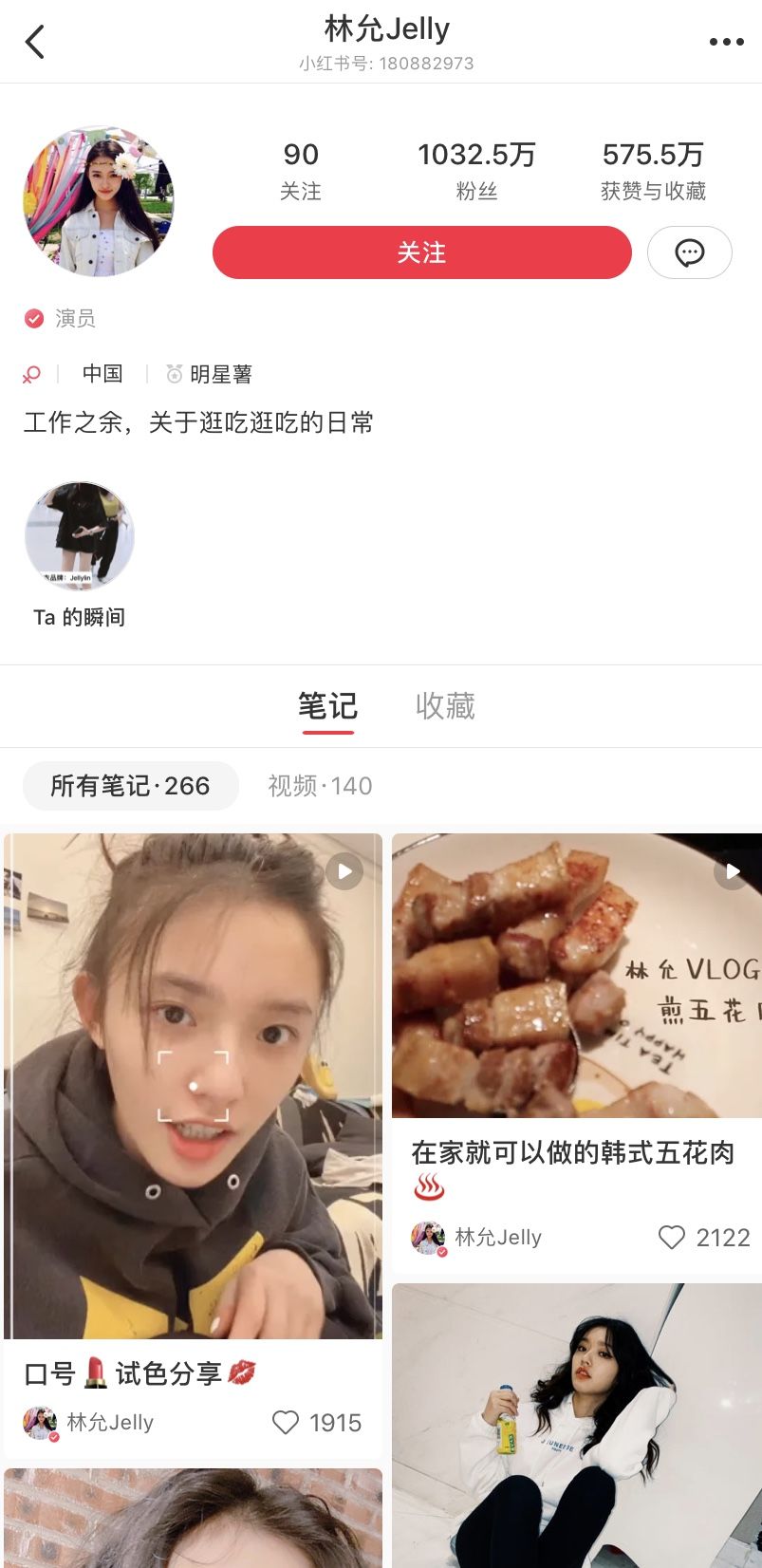Screen dimensions: 762x1568
Task: Open Ta 的瞬间 story circle
Action: pos(80,536)
